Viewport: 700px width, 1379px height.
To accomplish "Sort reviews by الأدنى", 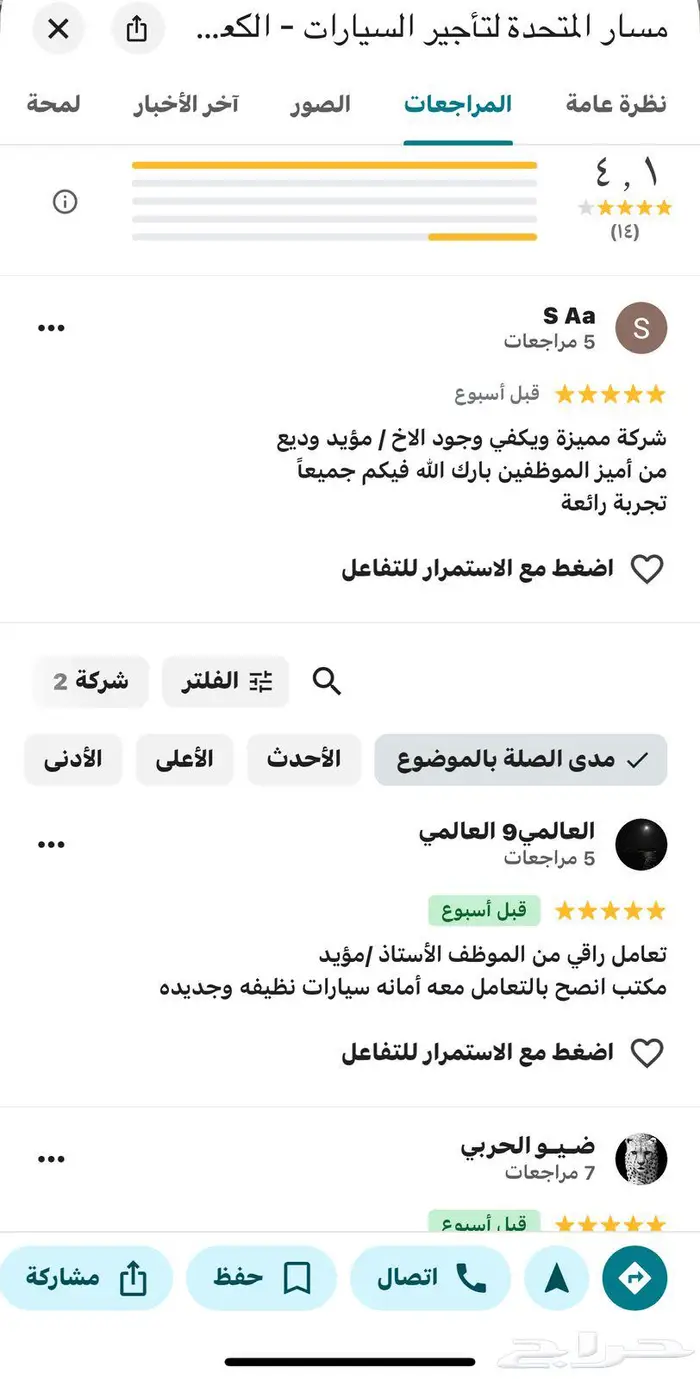I will 73,759.
